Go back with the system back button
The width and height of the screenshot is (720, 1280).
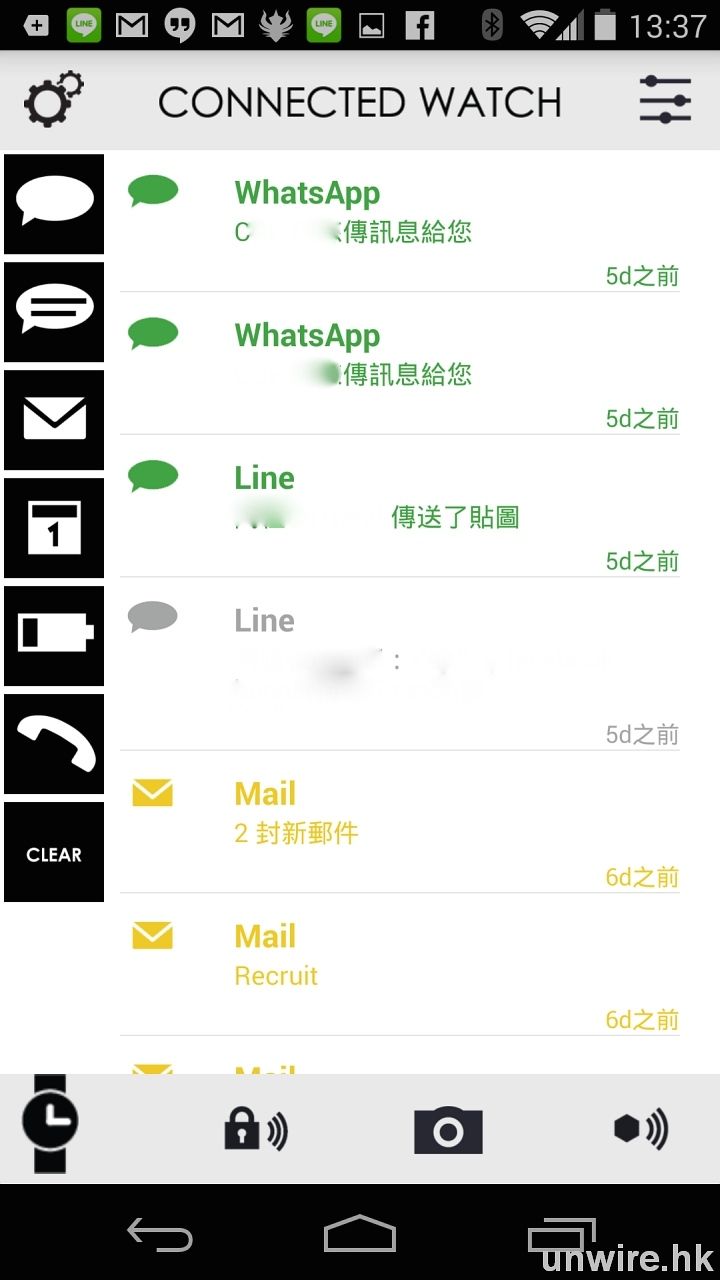(160, 1235)
